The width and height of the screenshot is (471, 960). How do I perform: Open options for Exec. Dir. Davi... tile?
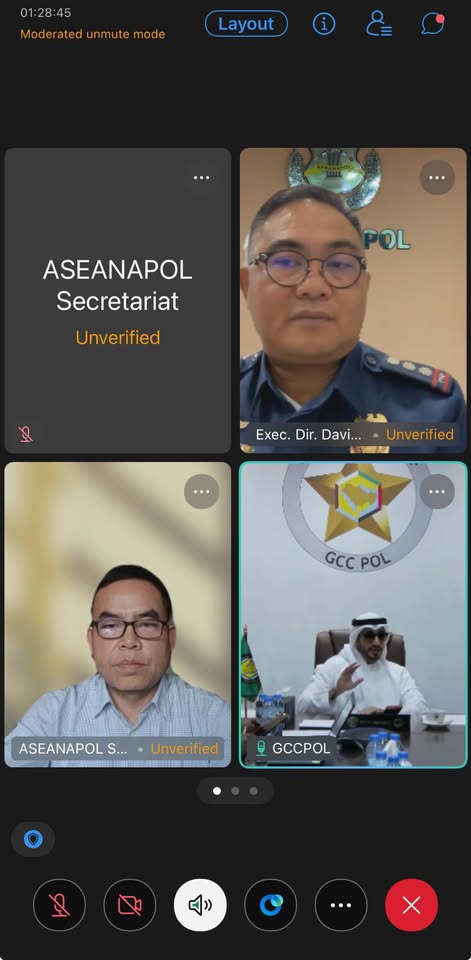pos(437,178)
